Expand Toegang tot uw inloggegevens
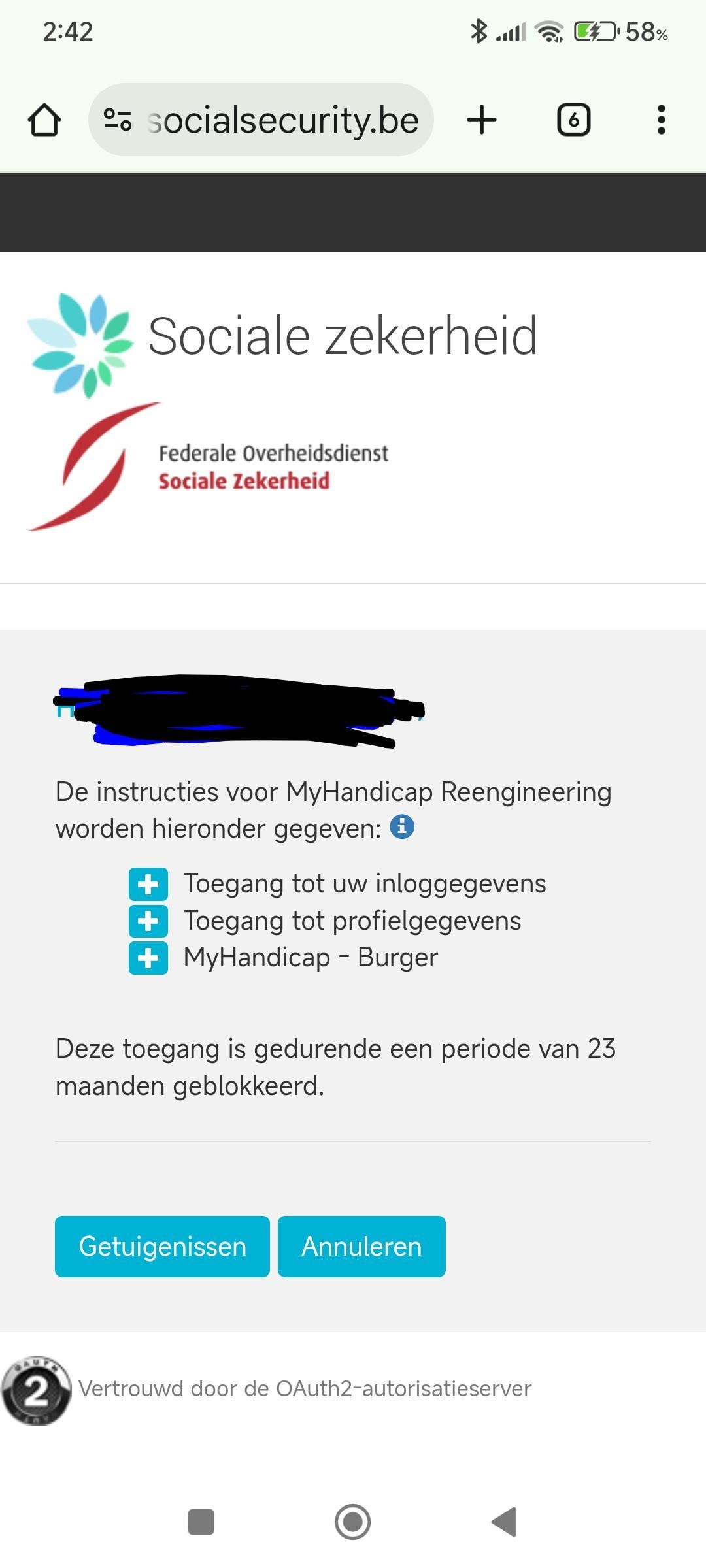This screenshot has width=706, height=1568. (148, 885)
